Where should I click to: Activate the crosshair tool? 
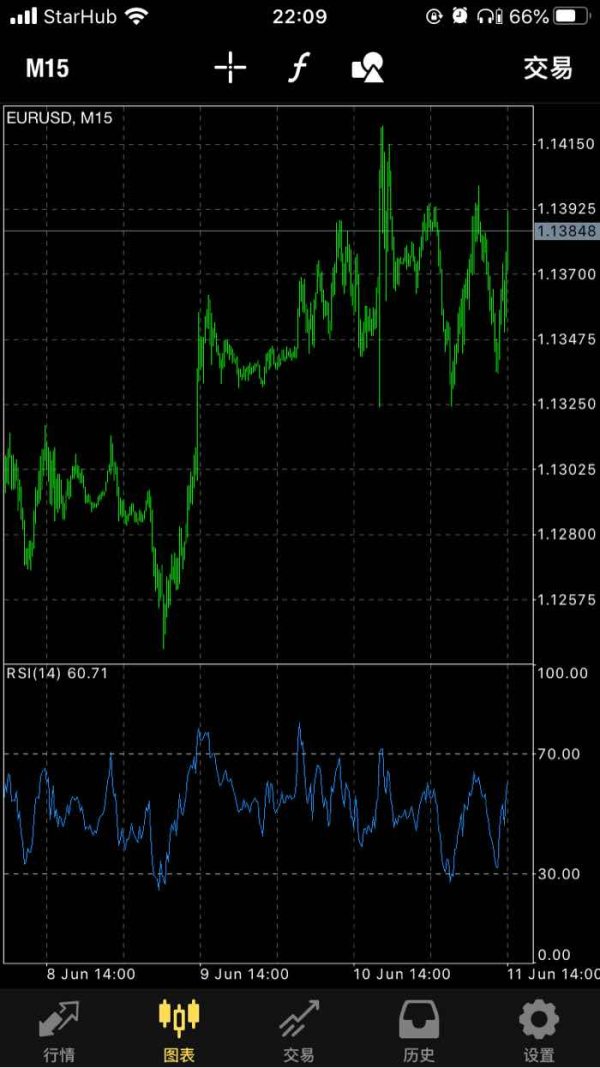pos(230,67)
